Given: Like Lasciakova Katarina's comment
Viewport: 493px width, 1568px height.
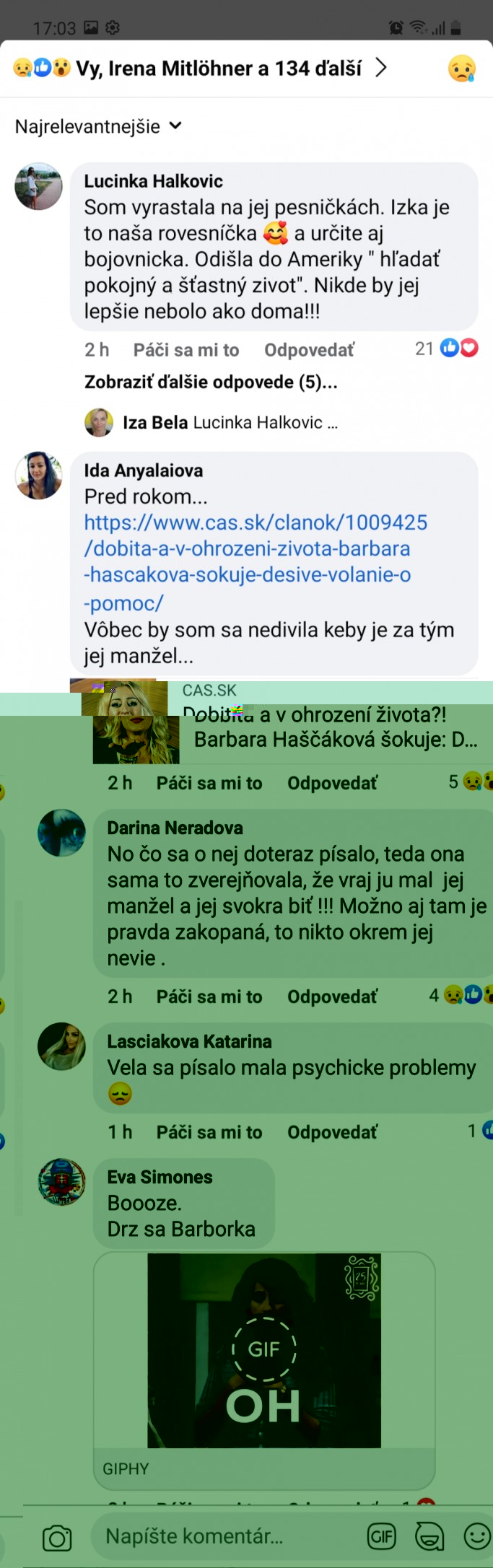Looking at the screenshot, I should pyautogui.click(x=209, y=1132).
